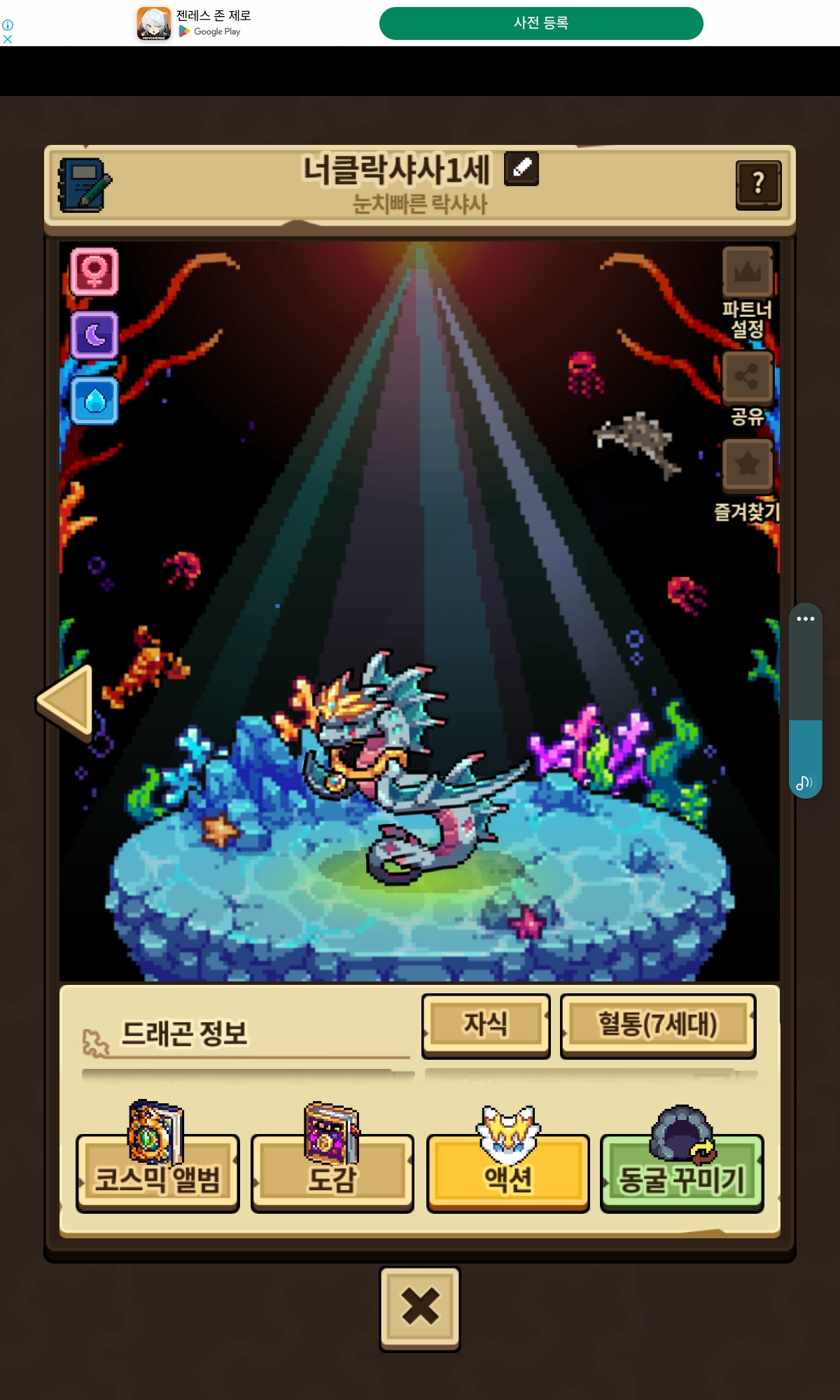Open the 도감 (encyclopedia)
Image resolution: width=840 pixels, height=1400 pixels.
point(332,1174)
